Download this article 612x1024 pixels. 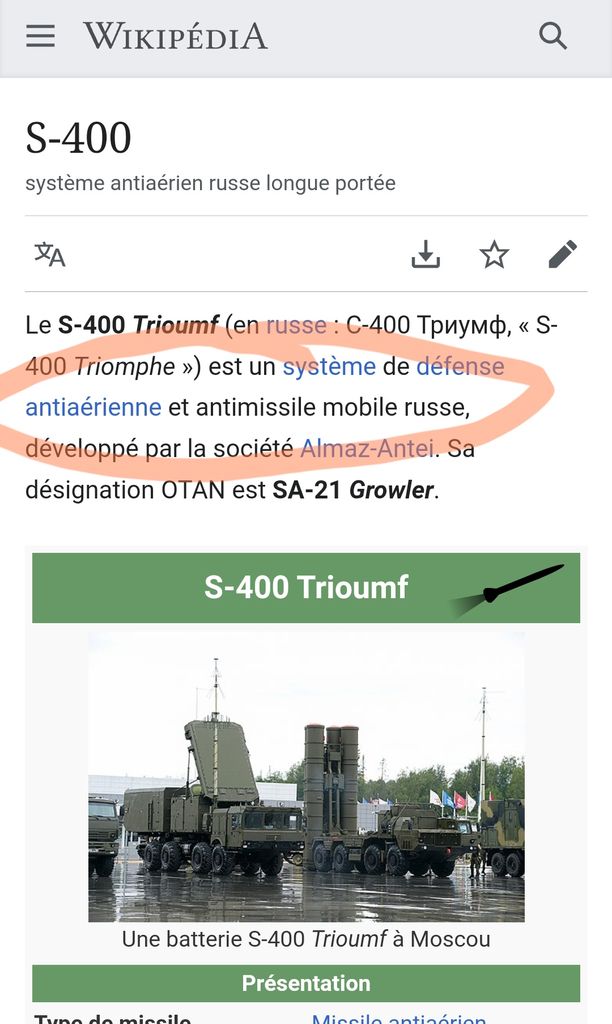426,254
